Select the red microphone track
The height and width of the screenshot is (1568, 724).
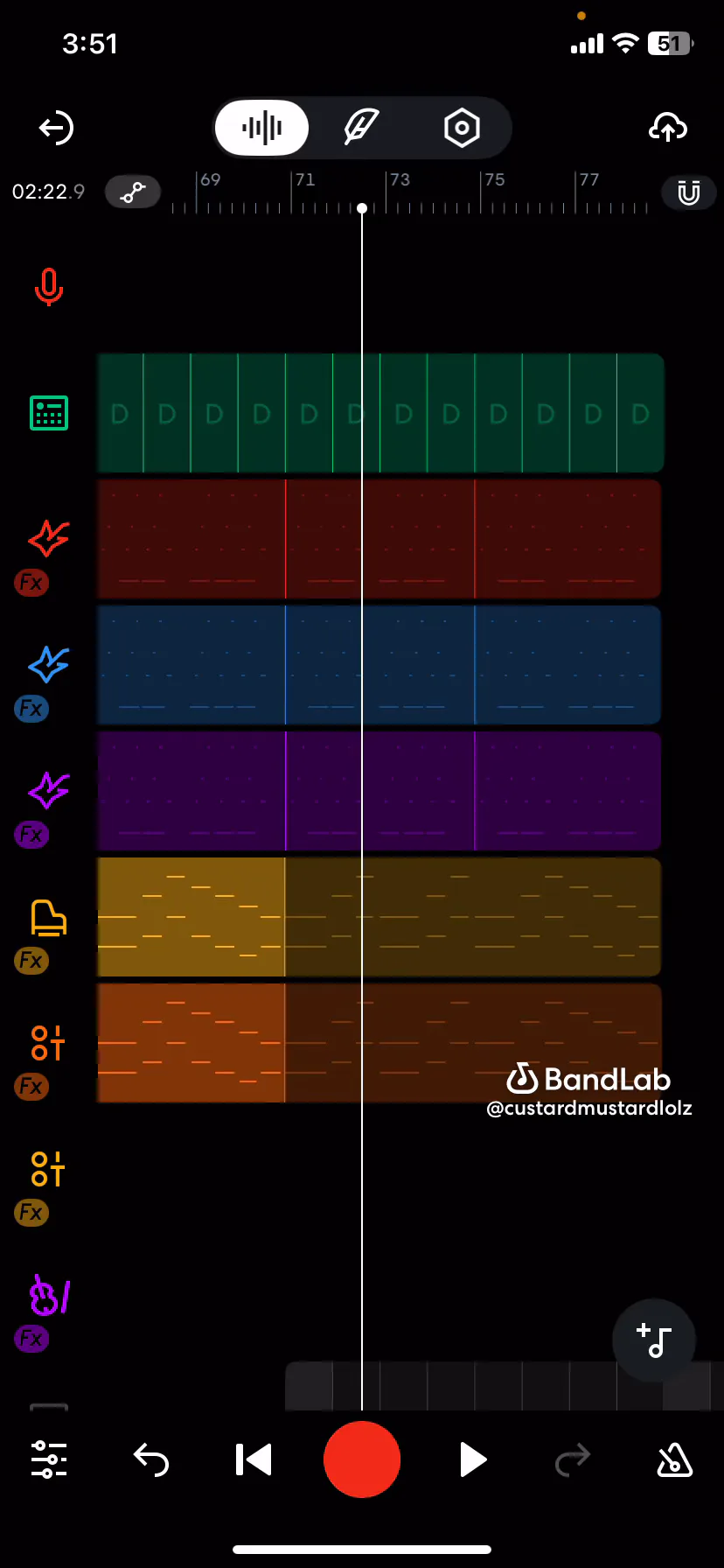point(49,286)
